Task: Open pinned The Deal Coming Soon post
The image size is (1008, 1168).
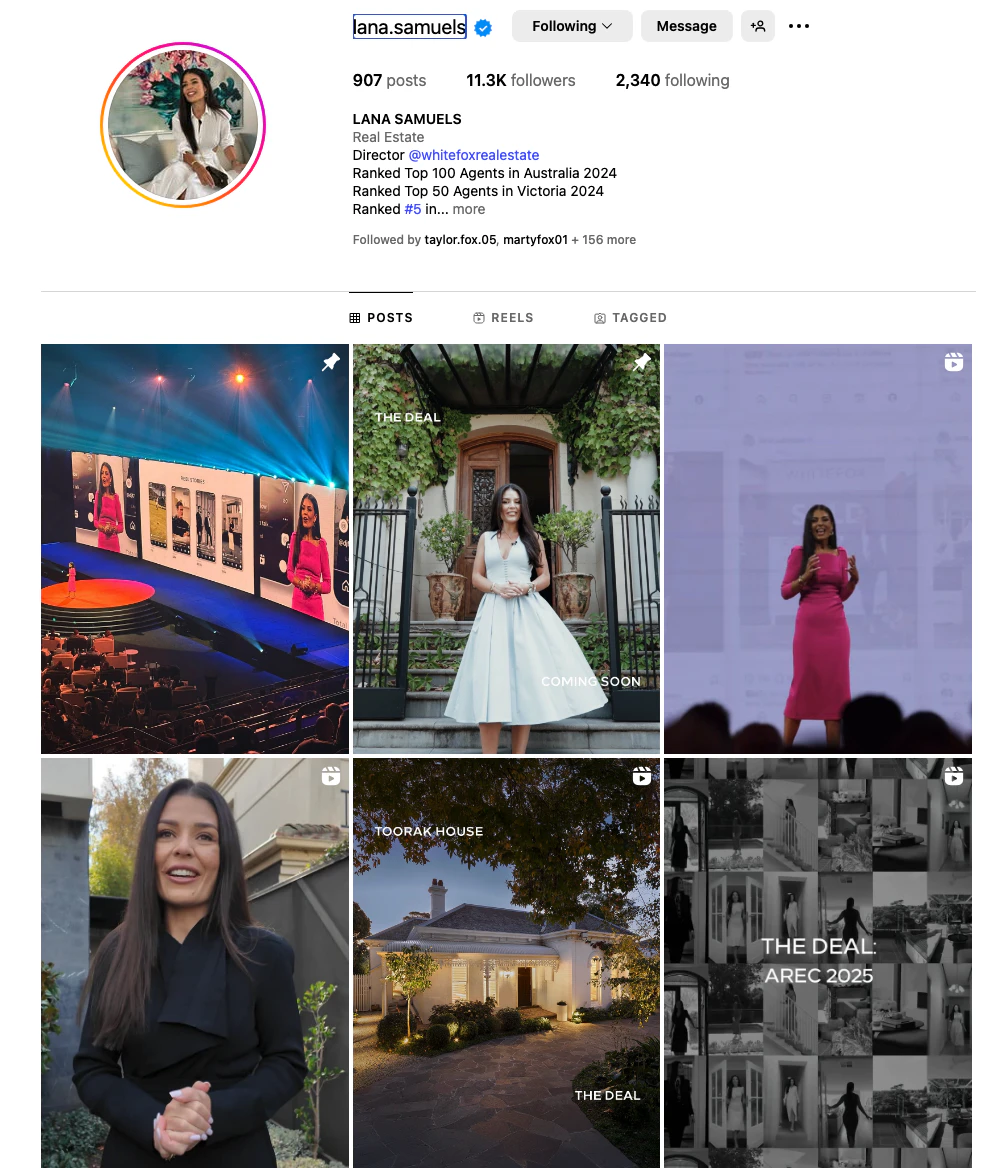Action: (x=506, y=548)
